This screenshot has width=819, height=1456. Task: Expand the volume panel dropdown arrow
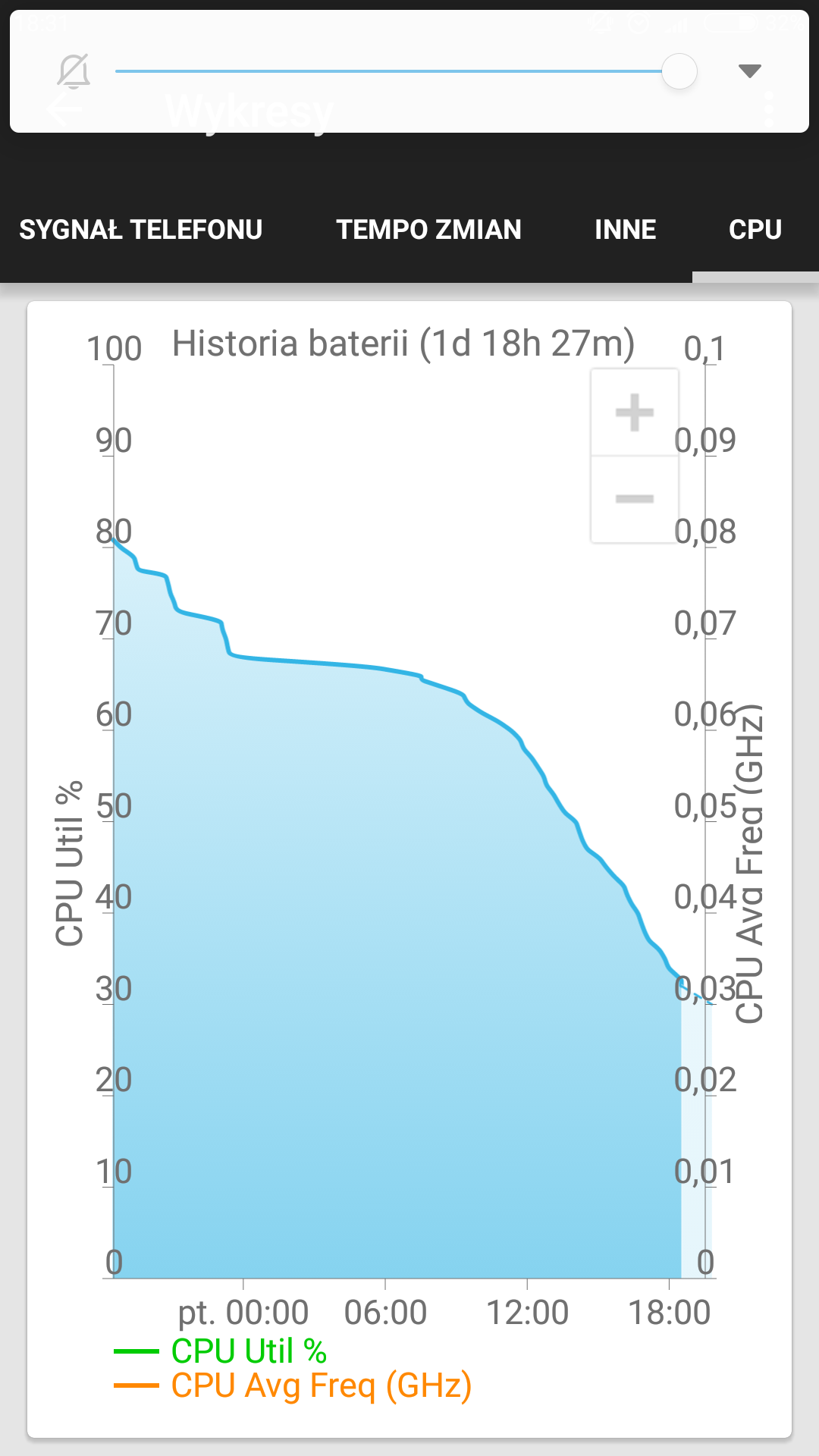749,71
